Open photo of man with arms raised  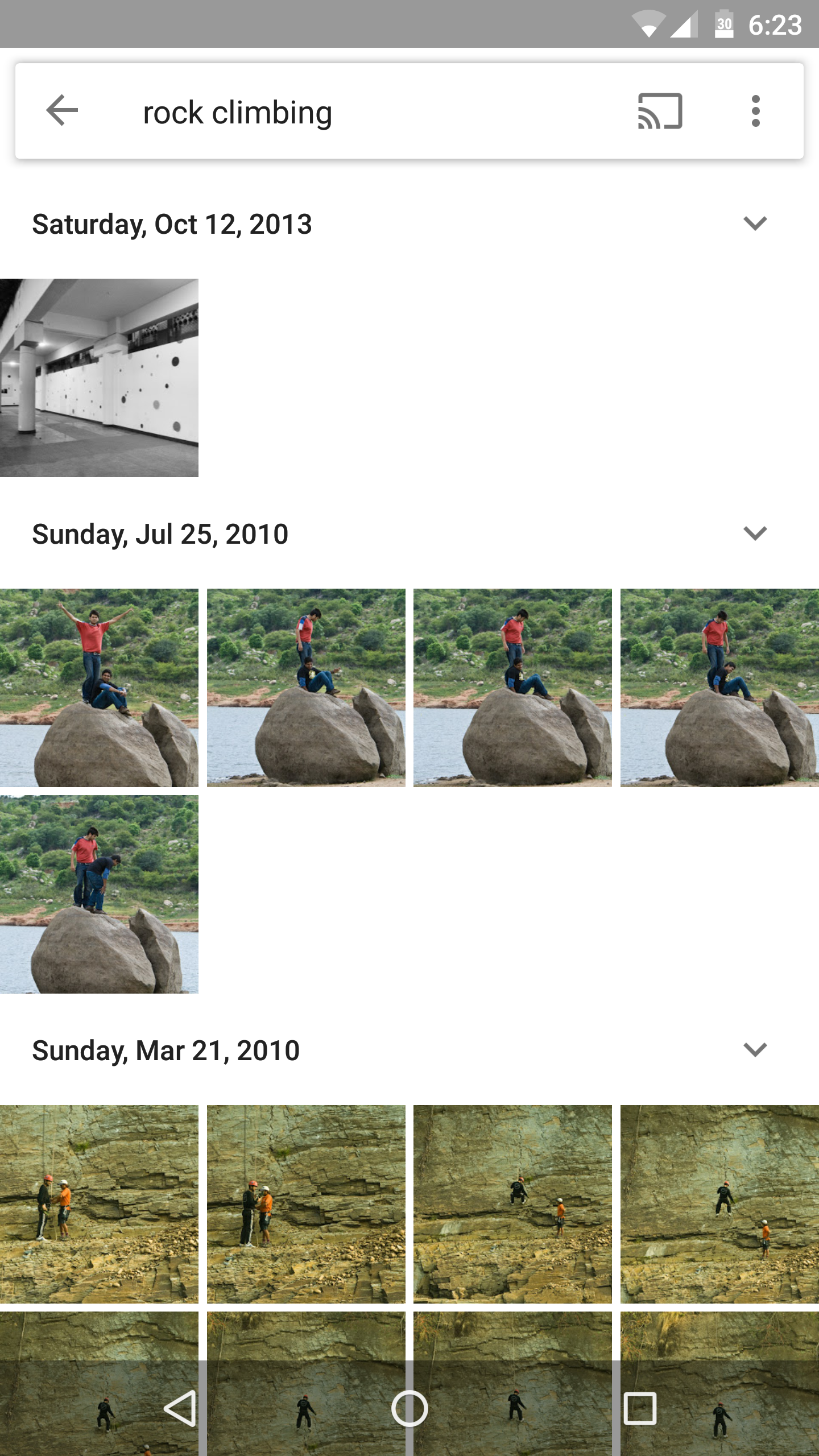click(99, 688)
